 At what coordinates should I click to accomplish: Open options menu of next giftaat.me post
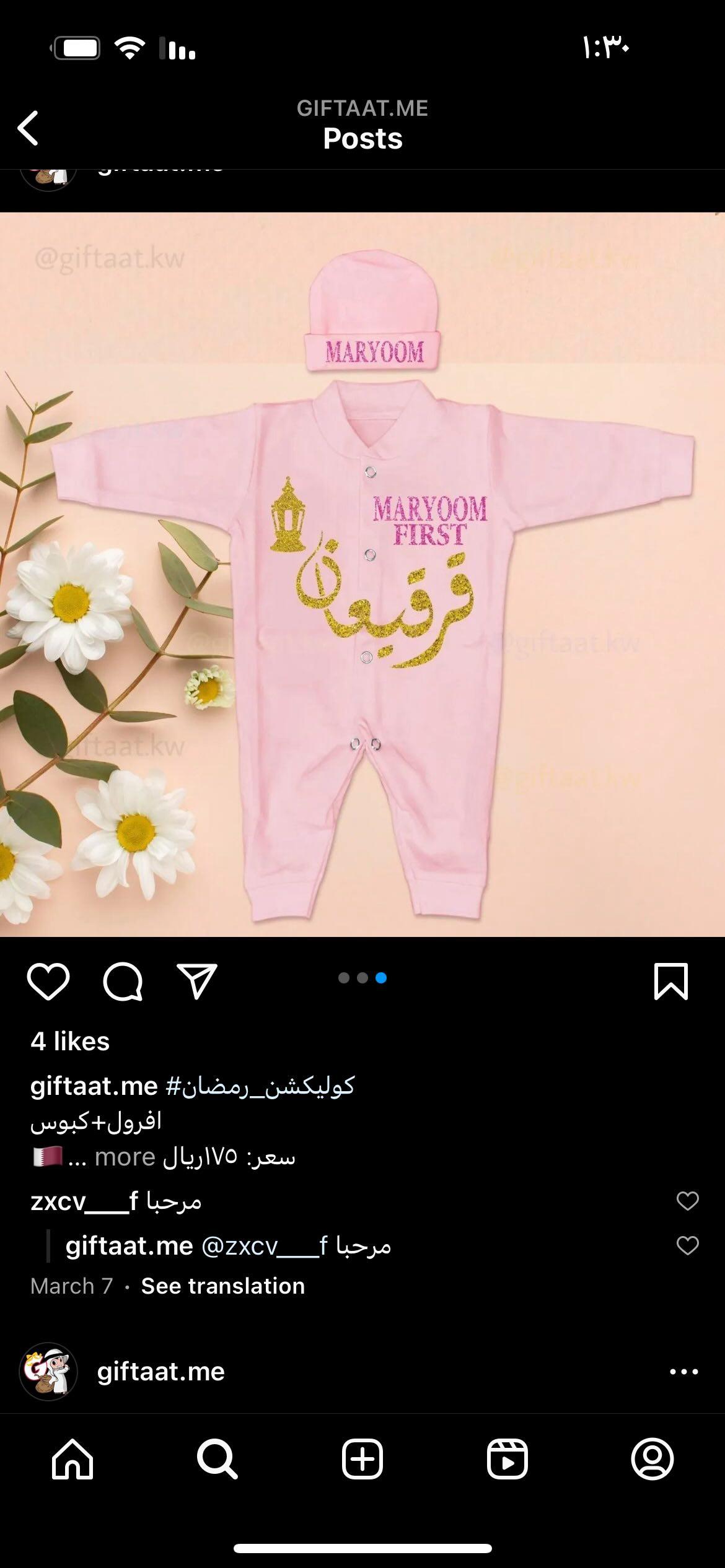coord(684,1372)
